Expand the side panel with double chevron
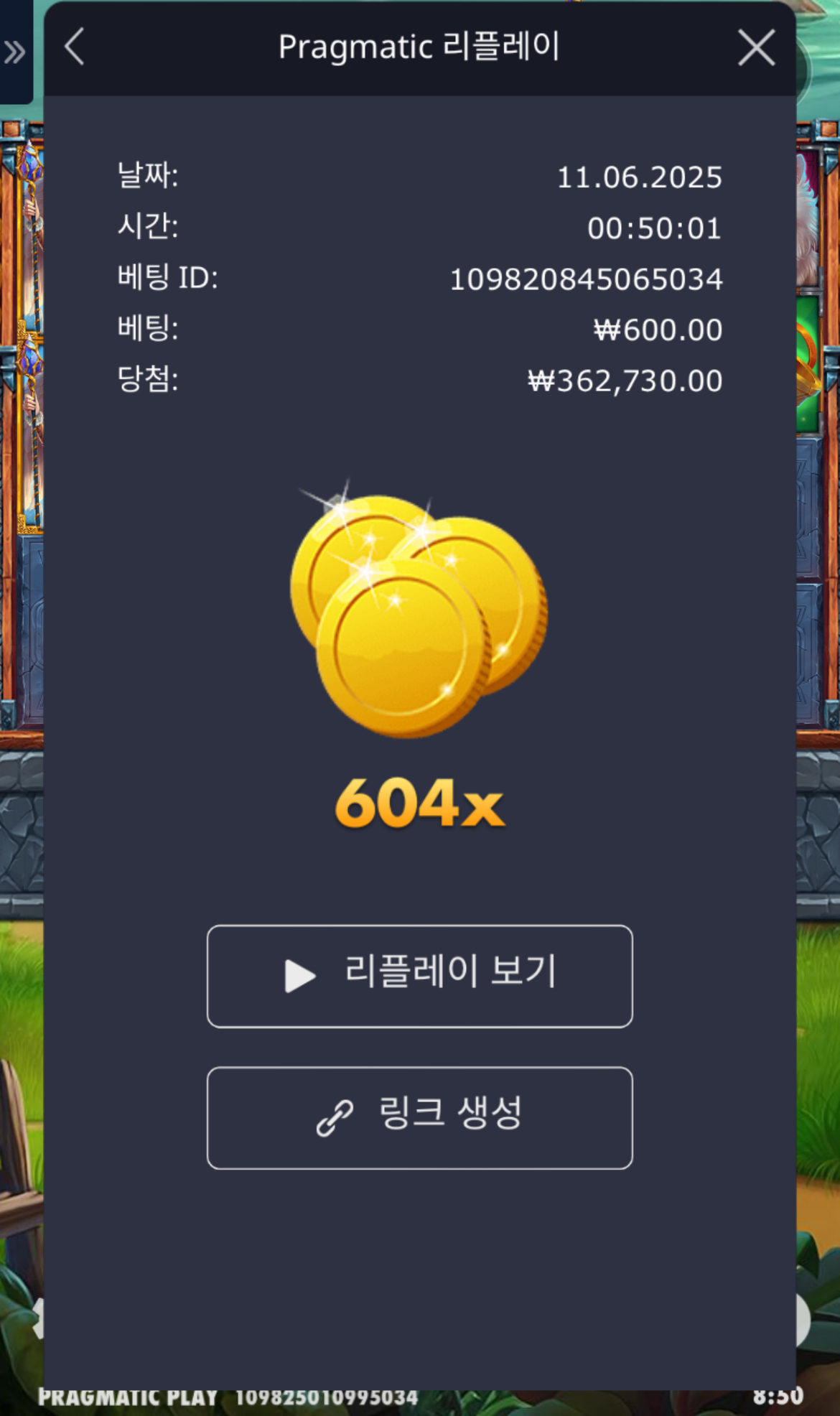This screenshot has width=840, height=1416. point(14,52)
